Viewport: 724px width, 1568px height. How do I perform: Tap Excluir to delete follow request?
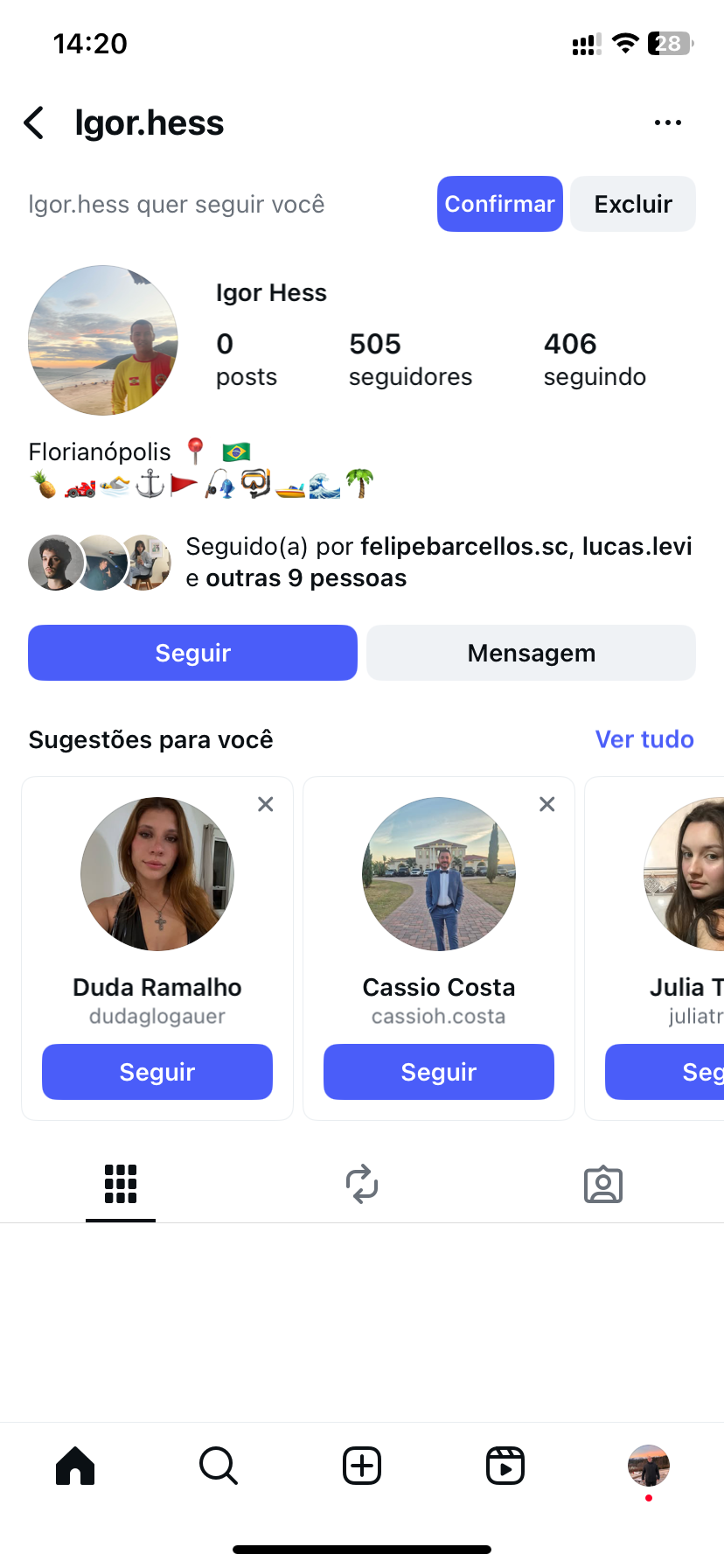click(x=632, y=204)
